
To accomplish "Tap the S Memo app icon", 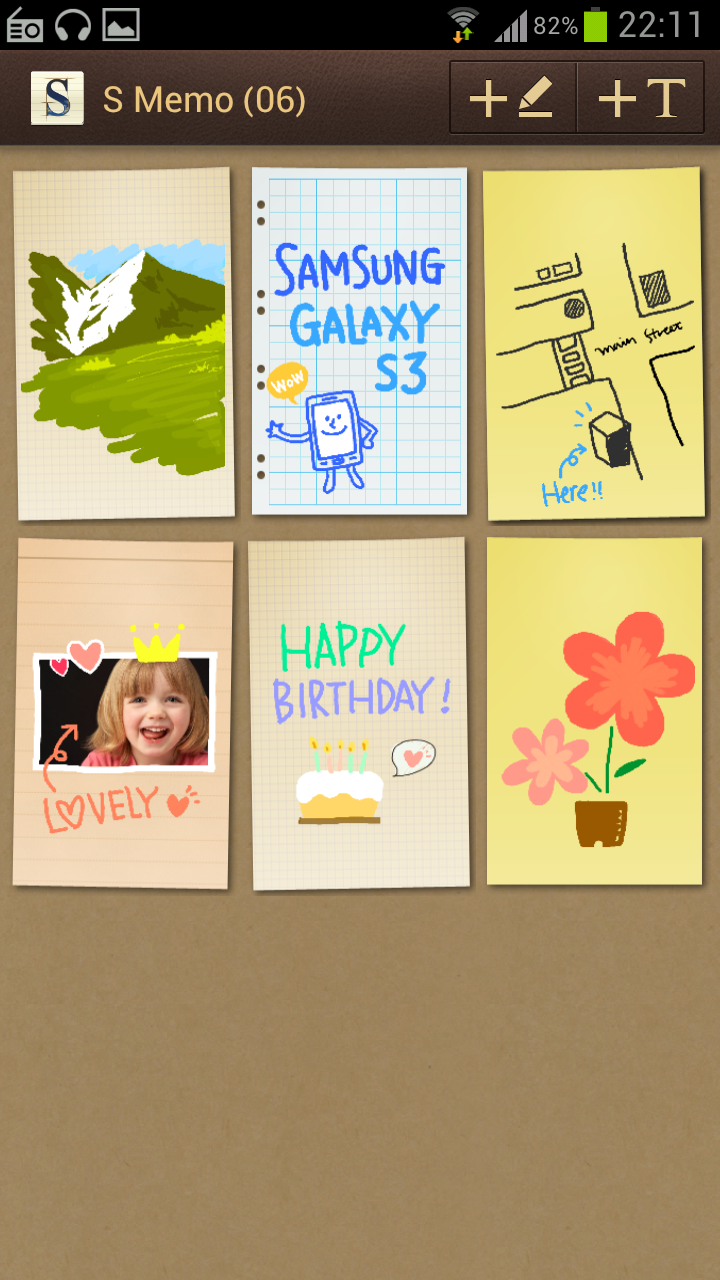I will click(57, 98).
